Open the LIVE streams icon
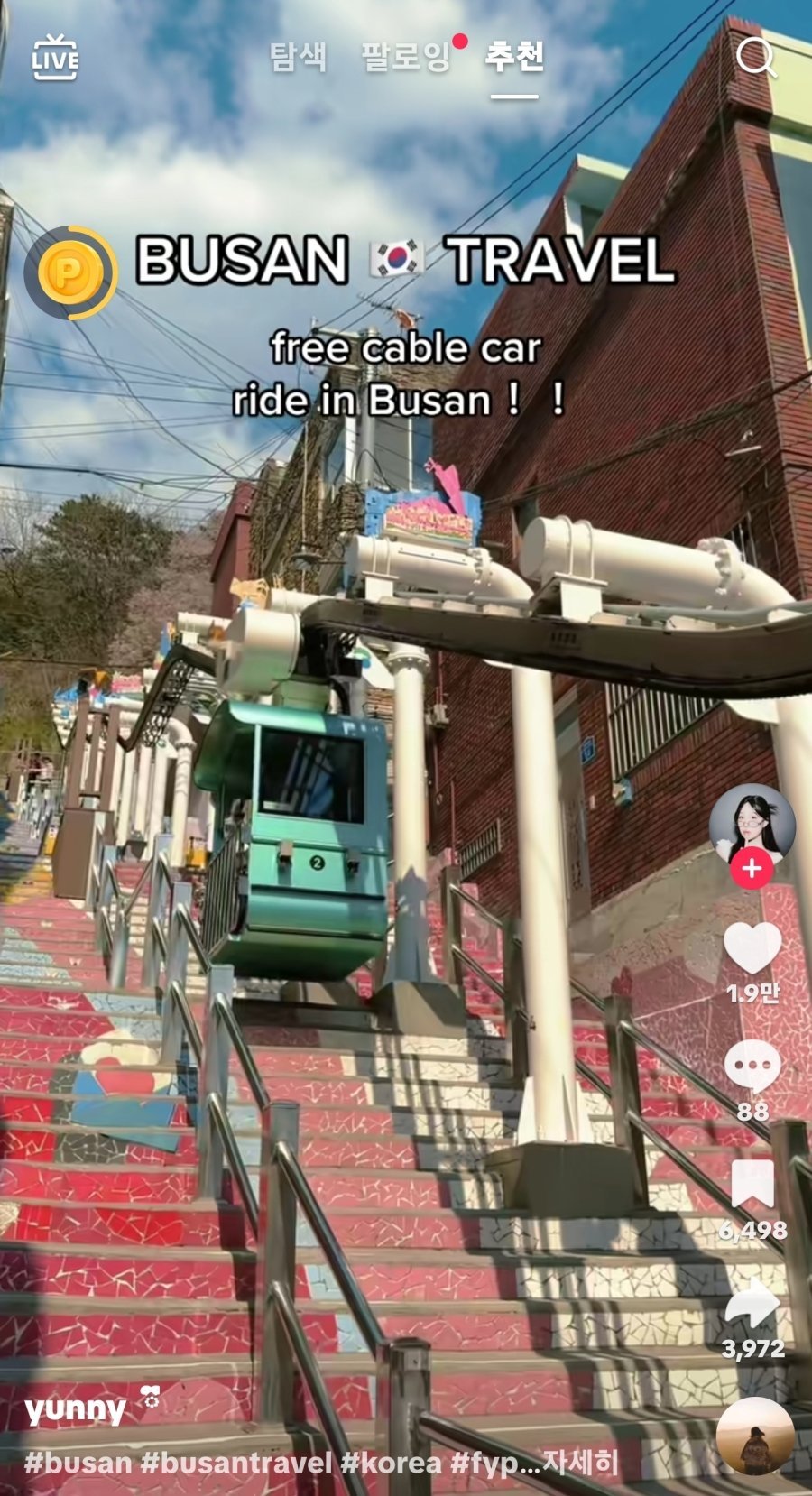812x1496 pixels. 55,59
